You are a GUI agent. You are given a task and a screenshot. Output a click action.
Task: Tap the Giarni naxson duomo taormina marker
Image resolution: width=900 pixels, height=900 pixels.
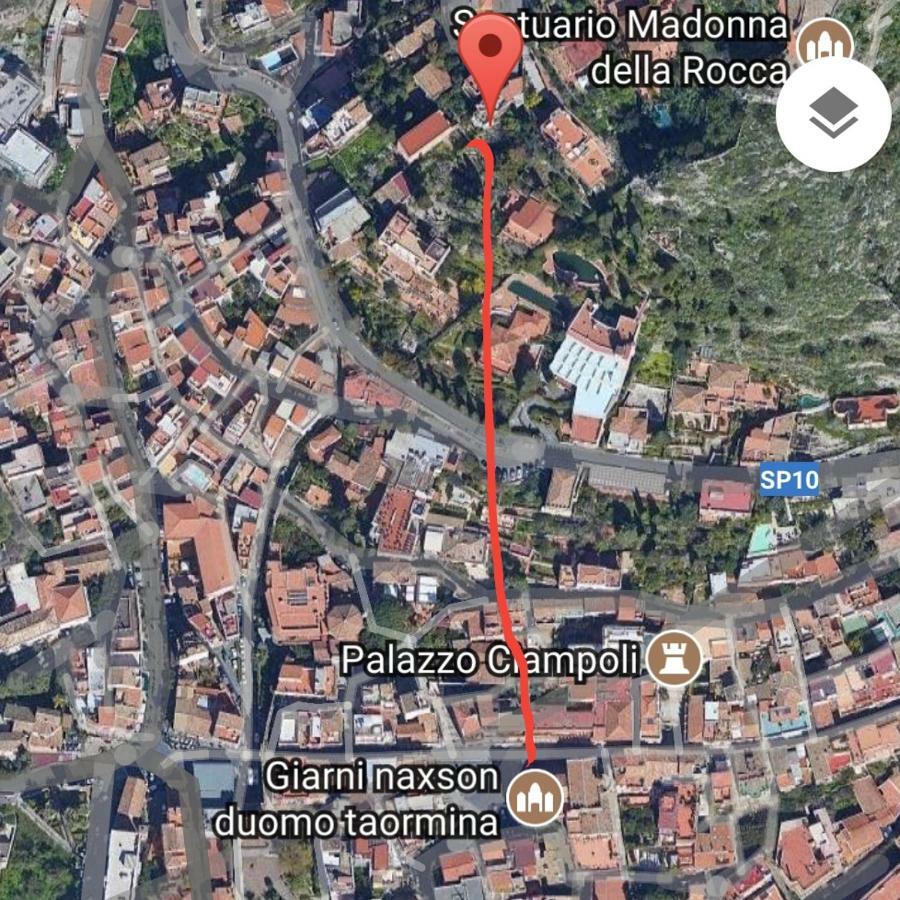[x=535, y=797]
